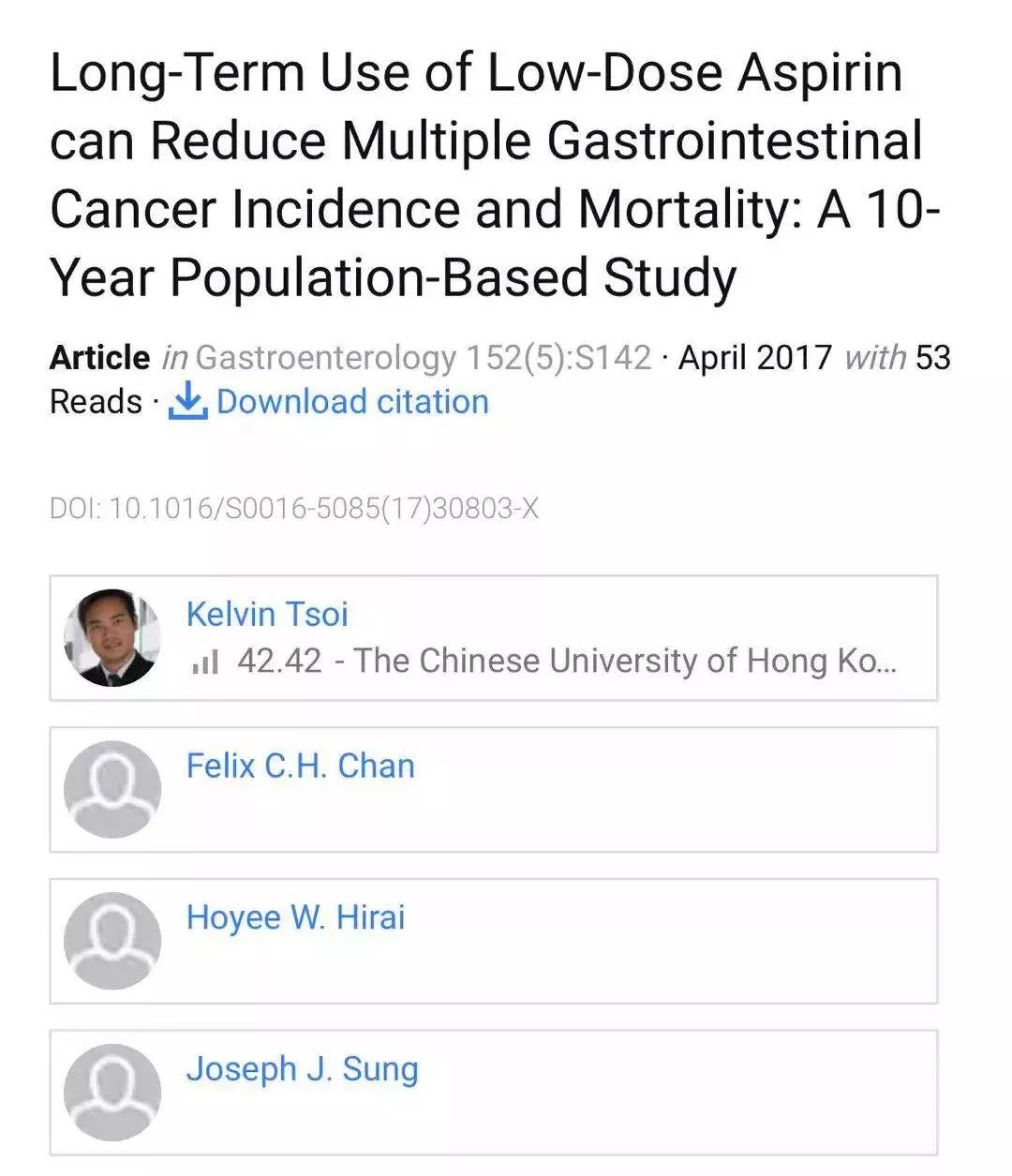
Task: Open Kelvin Tsoi's author profile
Action: (267, 615)
